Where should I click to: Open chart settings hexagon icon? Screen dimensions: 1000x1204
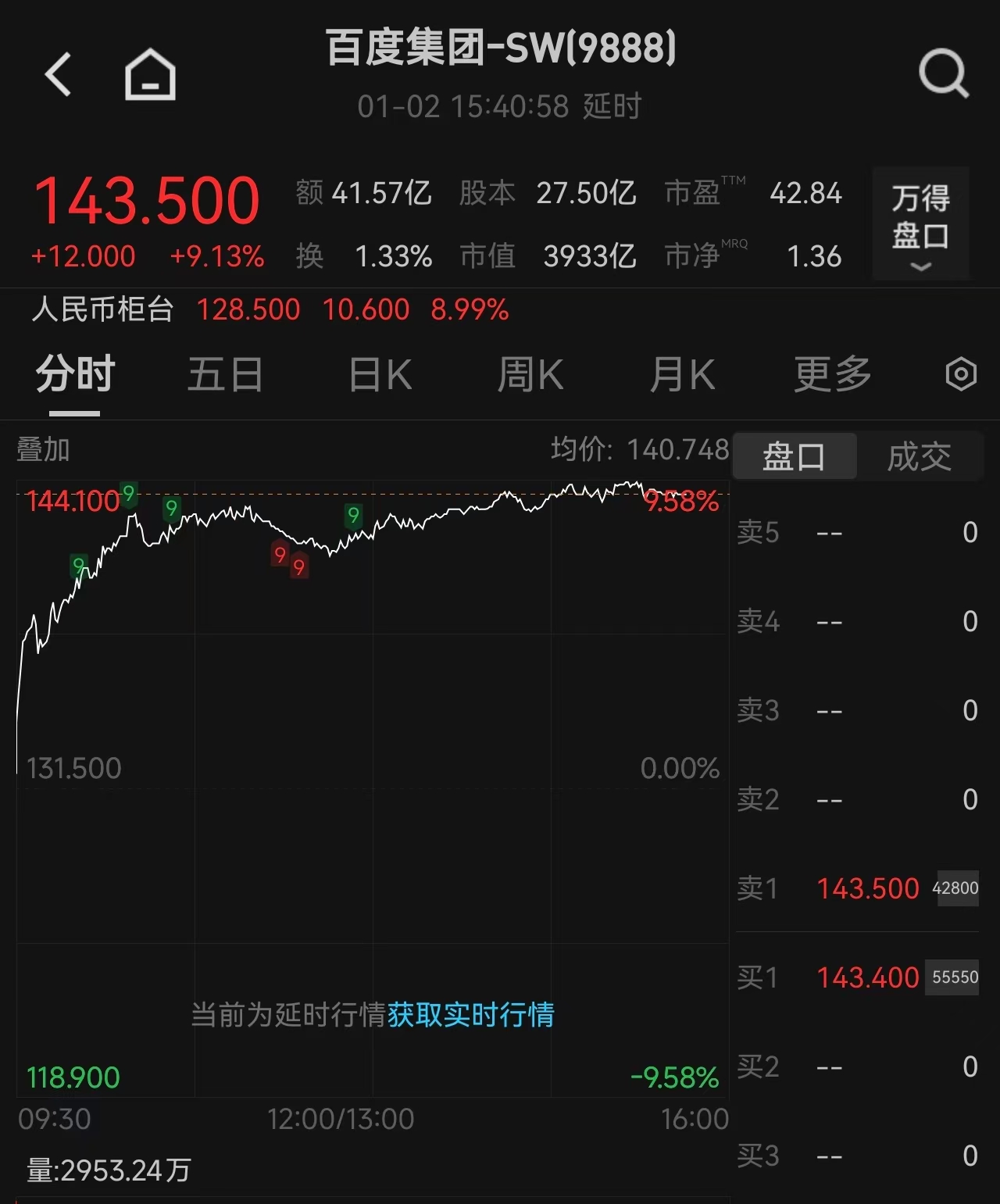pos(961,374)
